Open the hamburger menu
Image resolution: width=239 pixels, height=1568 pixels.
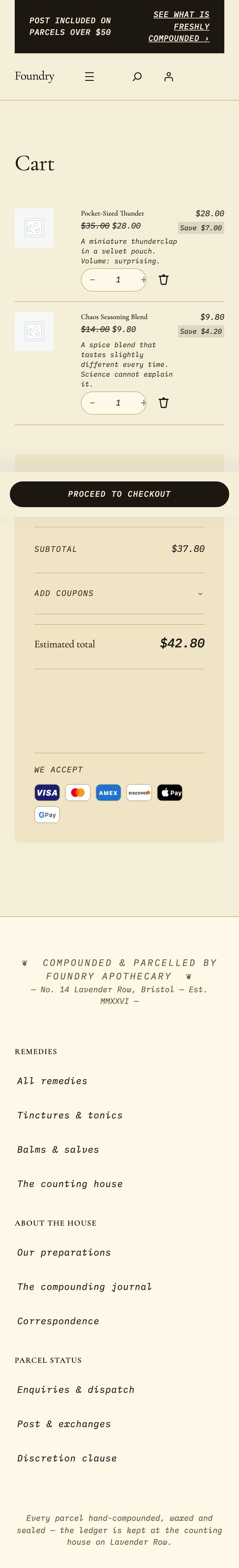(89, 77)
